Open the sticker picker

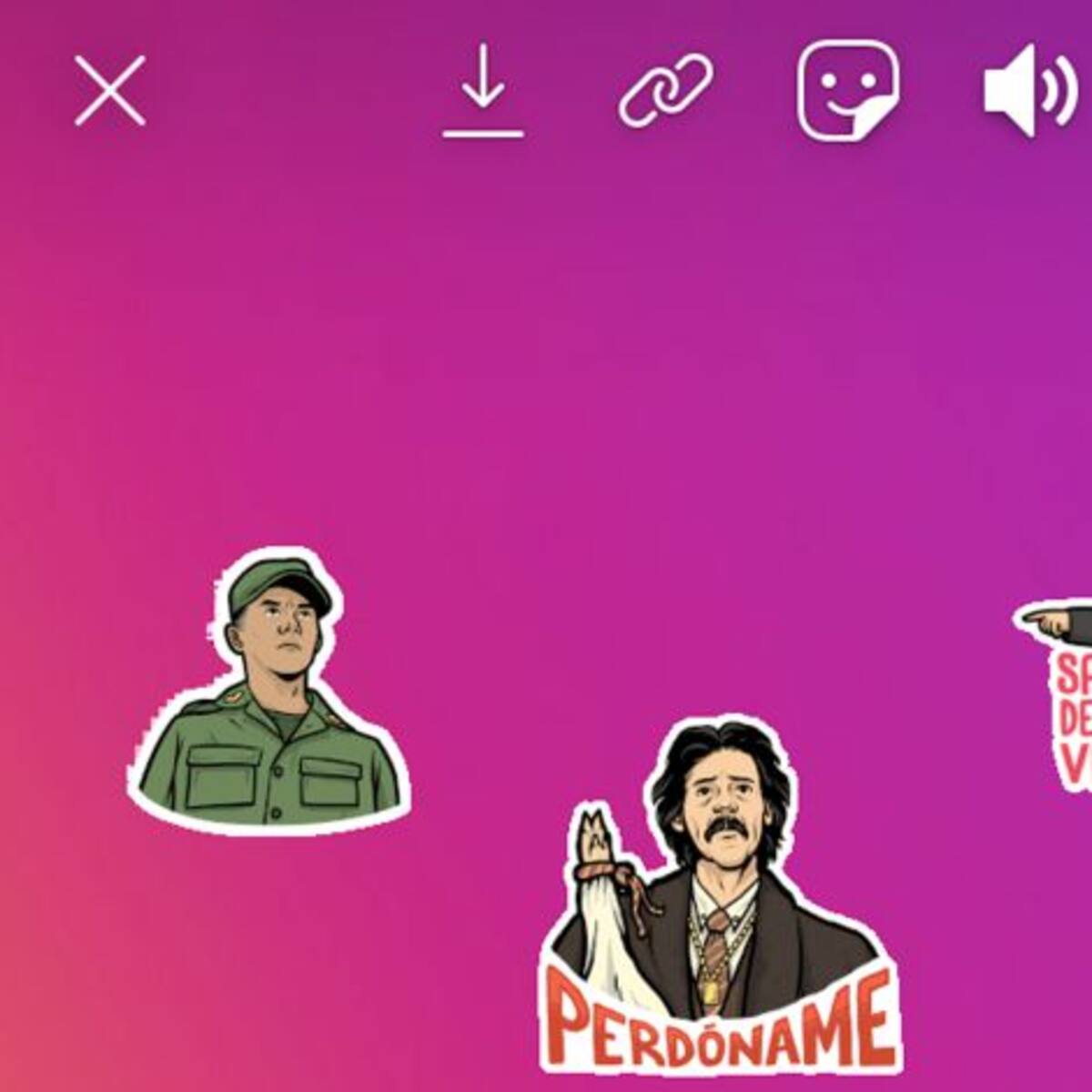(847, 90)
